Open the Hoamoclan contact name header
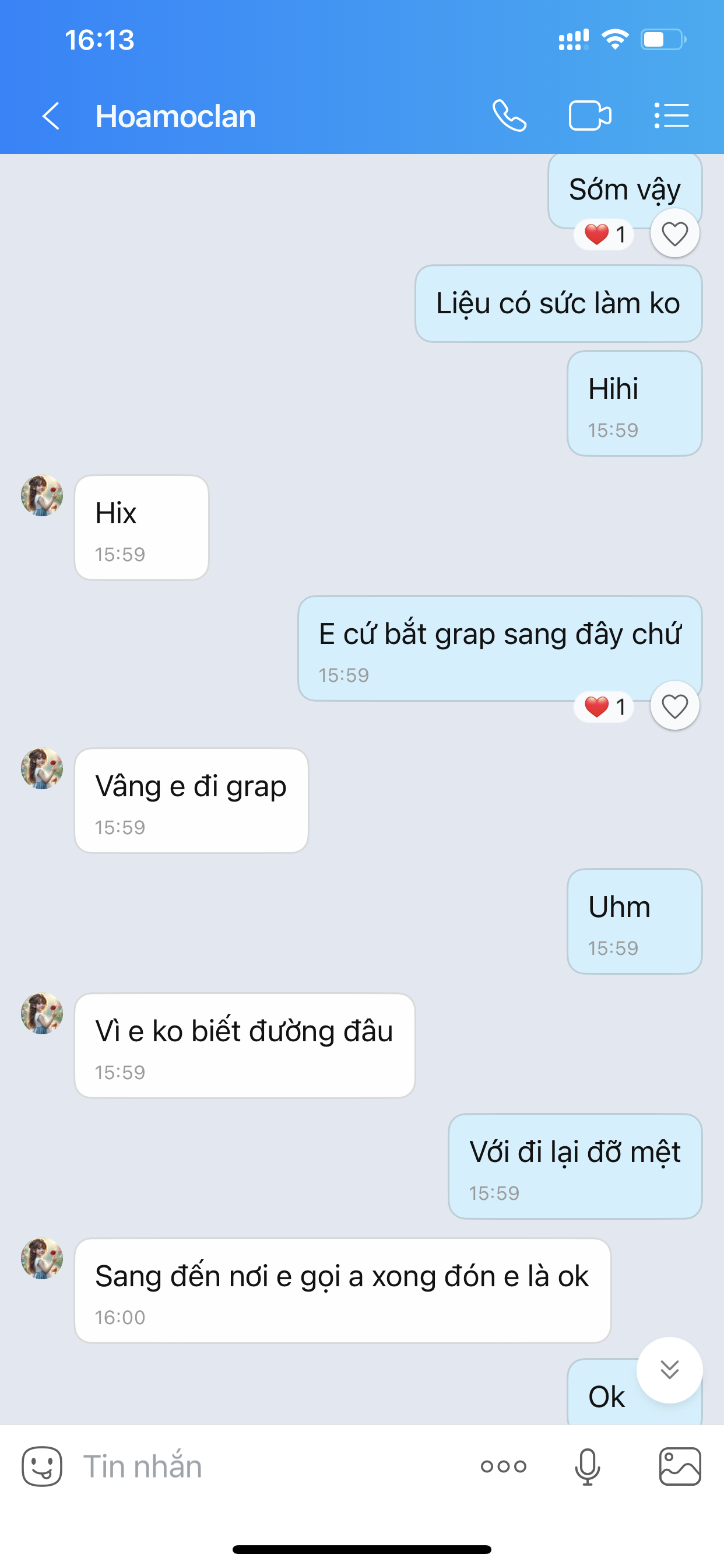This screenshot has height=1568, width=724. 176,116
